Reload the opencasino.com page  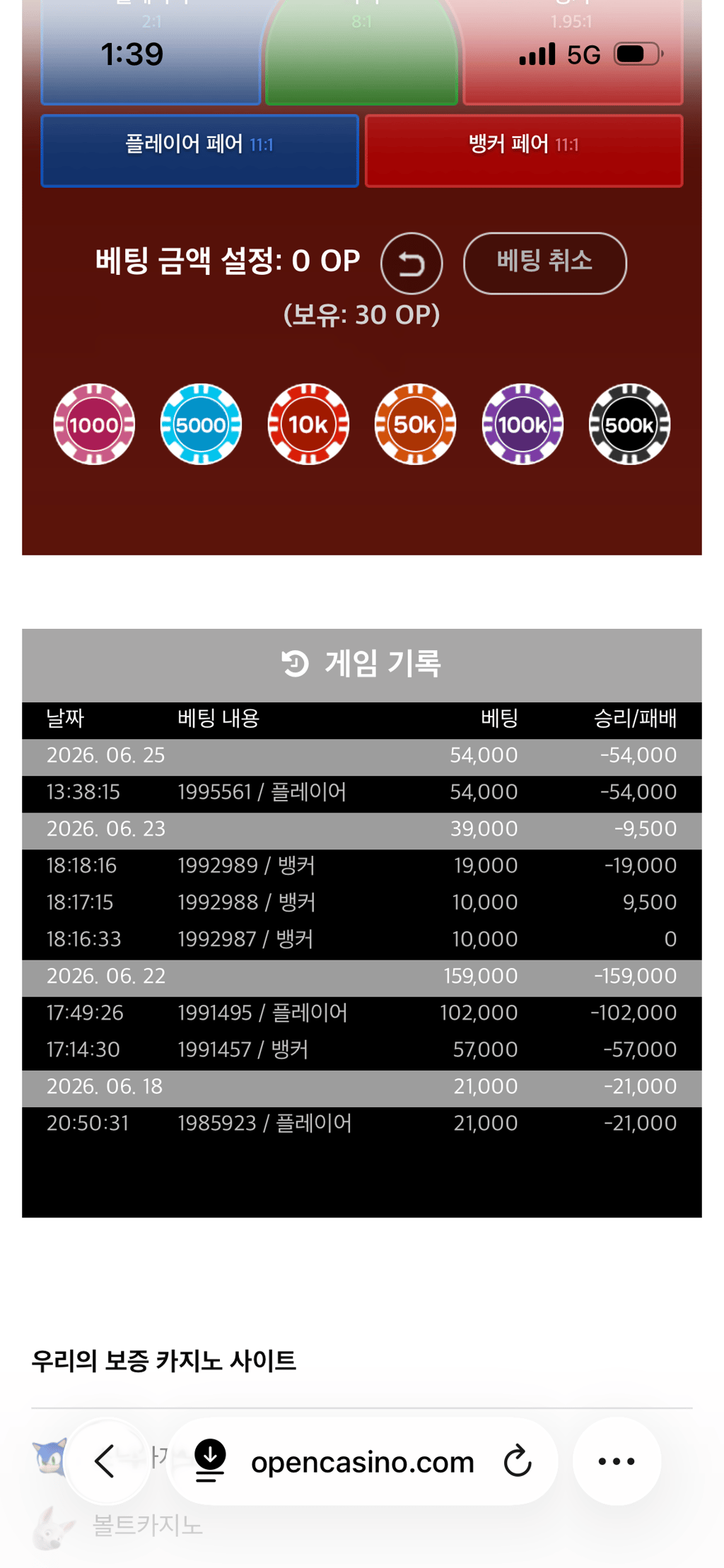pyautogui.click(x=518, y=1461)
